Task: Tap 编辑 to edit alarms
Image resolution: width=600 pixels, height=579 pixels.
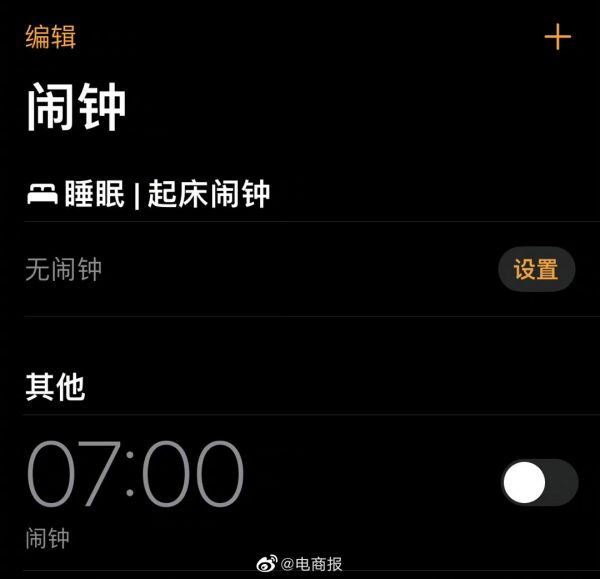Action: click(50, 38)
